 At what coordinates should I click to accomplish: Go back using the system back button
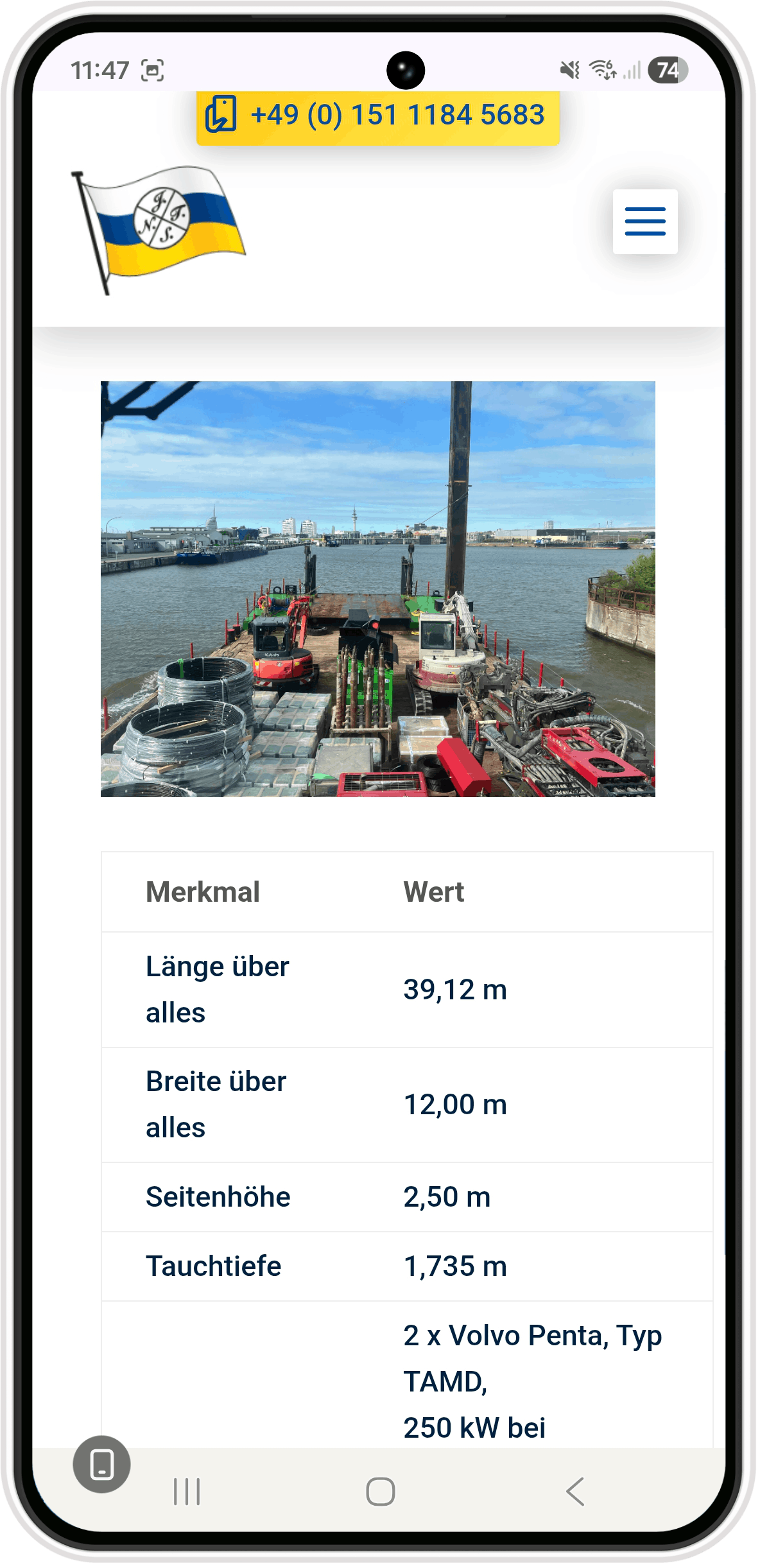[575, 1491]
